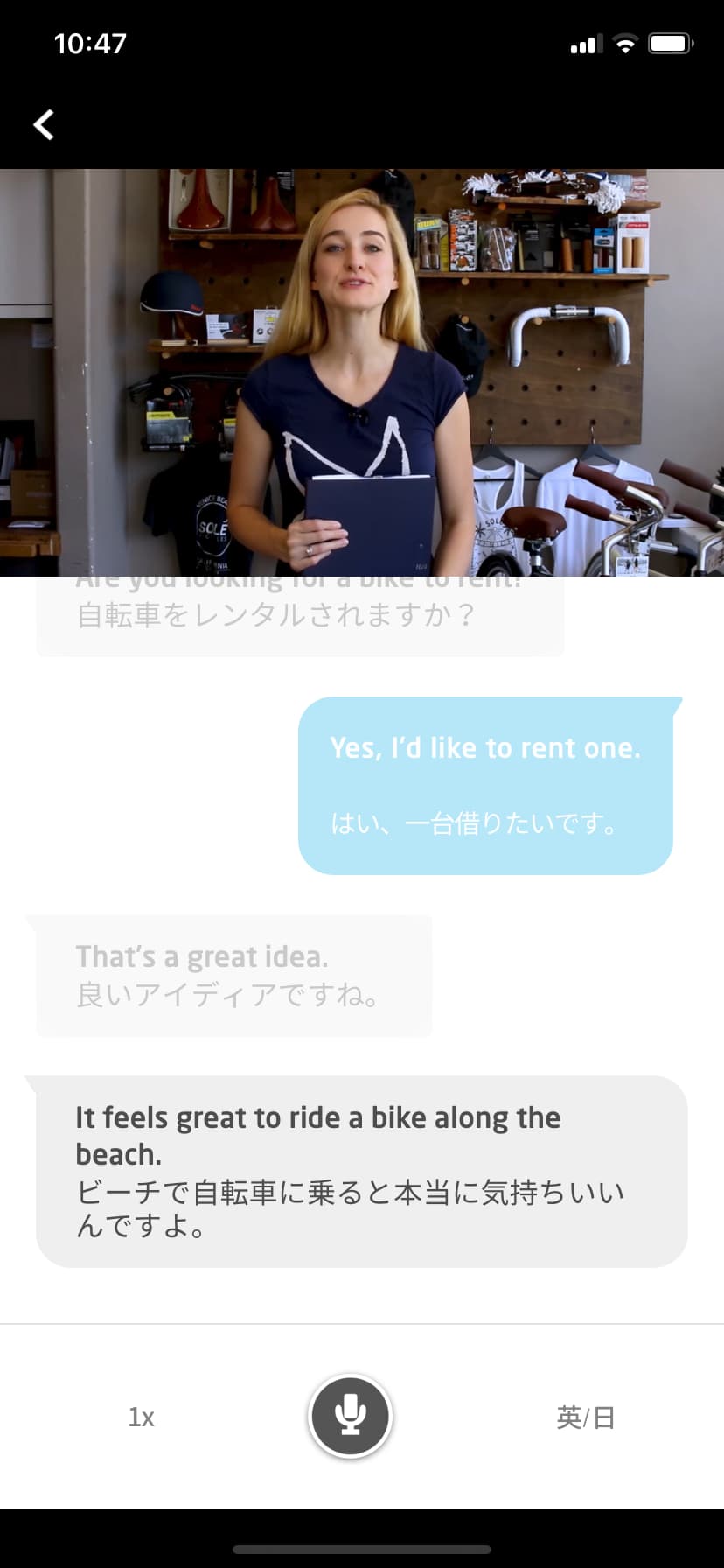
Task: Select the line "That's a great idea."
Action: [x=233, y=975]
